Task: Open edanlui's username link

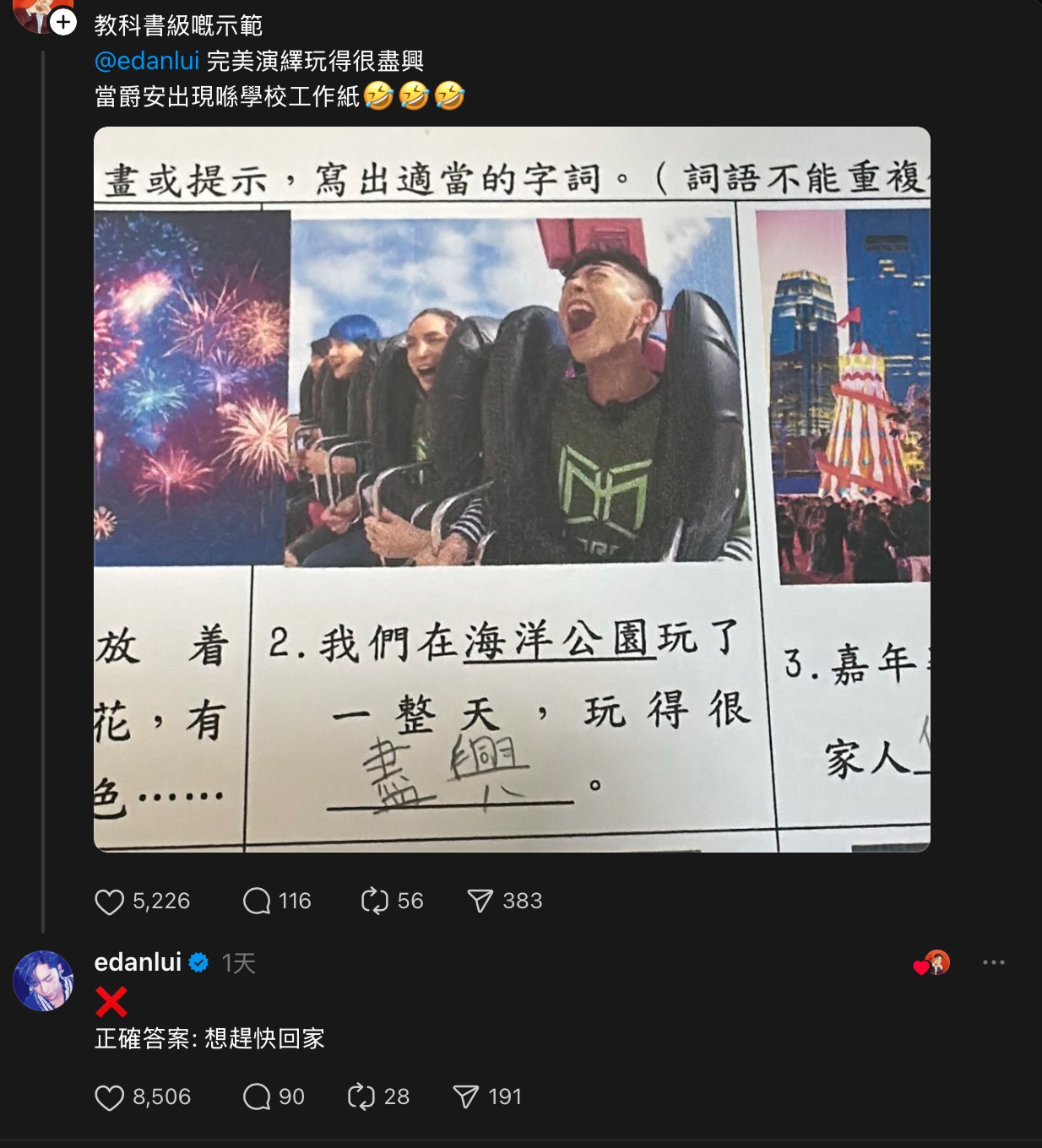Action: click(x=138, y=962)
